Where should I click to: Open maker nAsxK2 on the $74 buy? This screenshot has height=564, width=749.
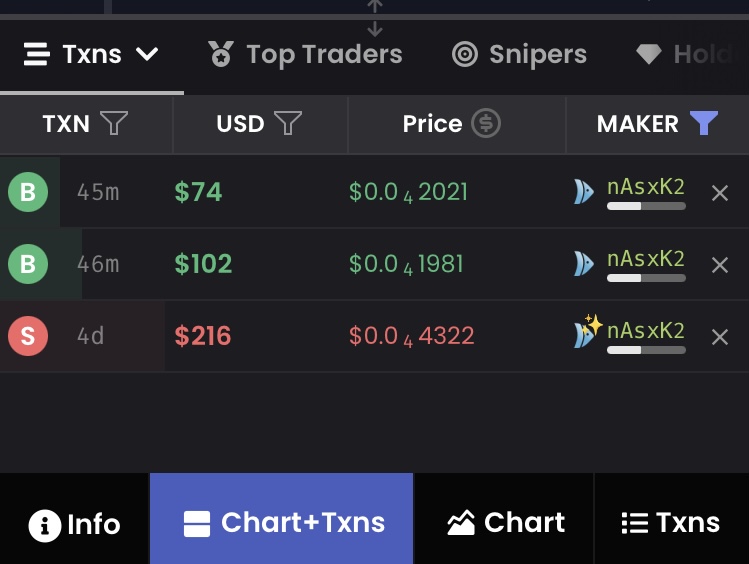click(645, 187)
